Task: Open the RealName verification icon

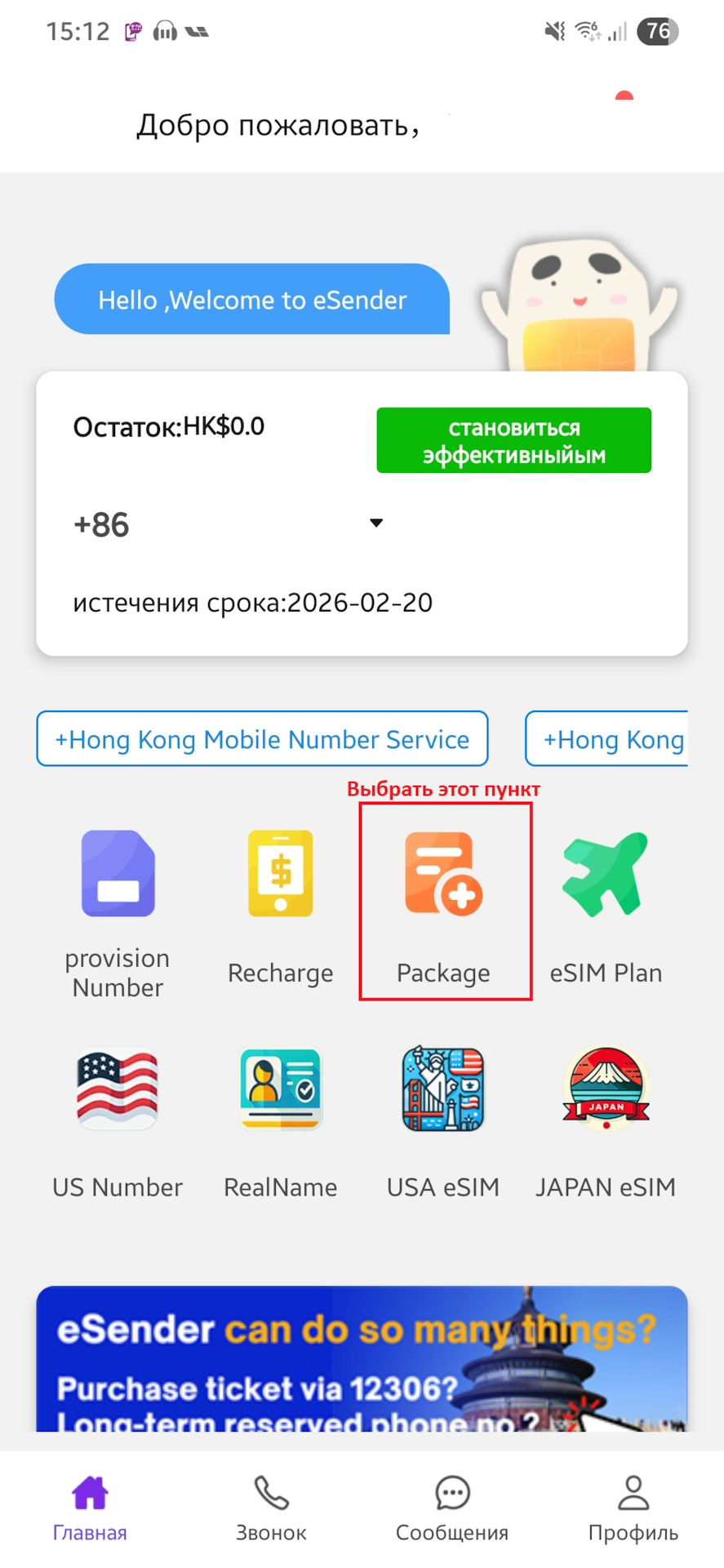Action: (x=280, y=1089)
